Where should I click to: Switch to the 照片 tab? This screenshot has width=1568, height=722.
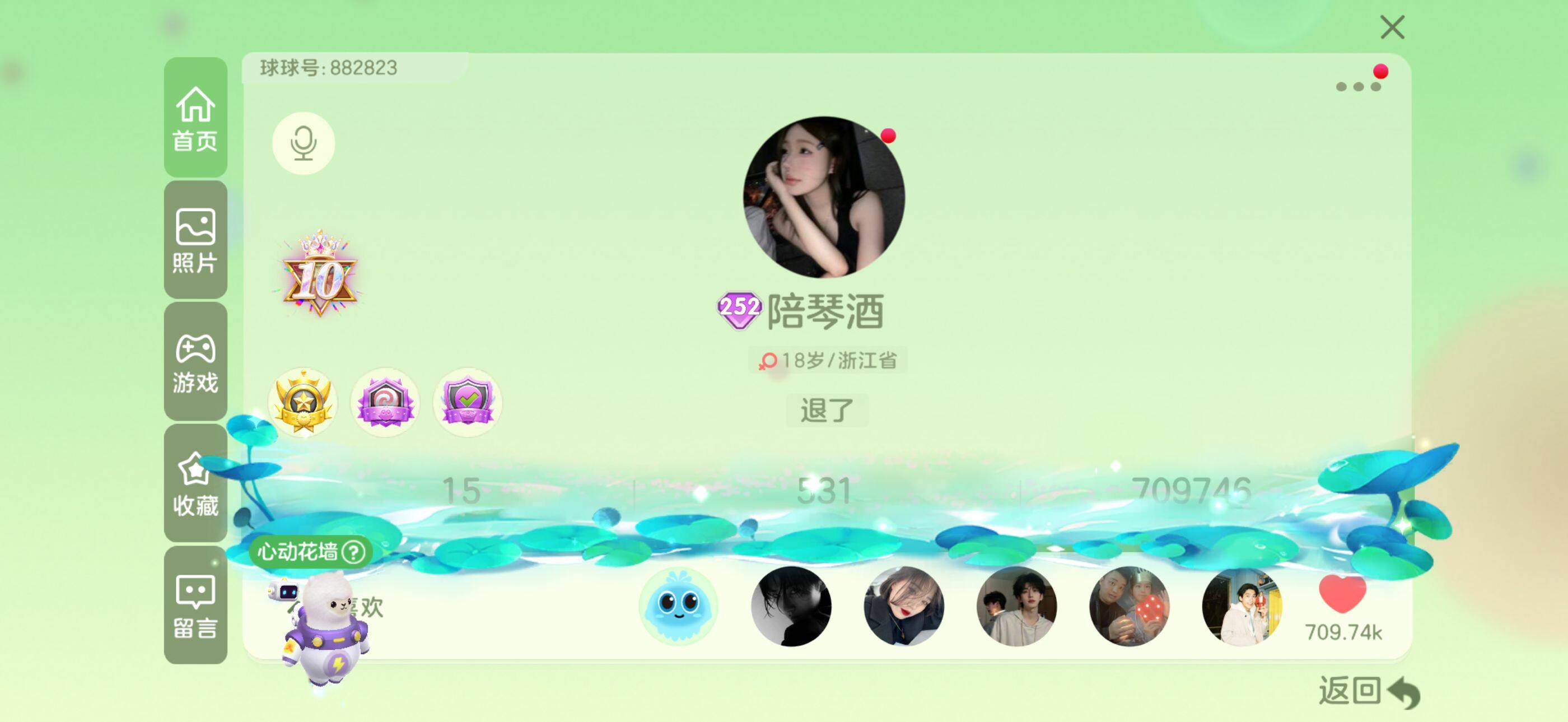coord(195,240)
